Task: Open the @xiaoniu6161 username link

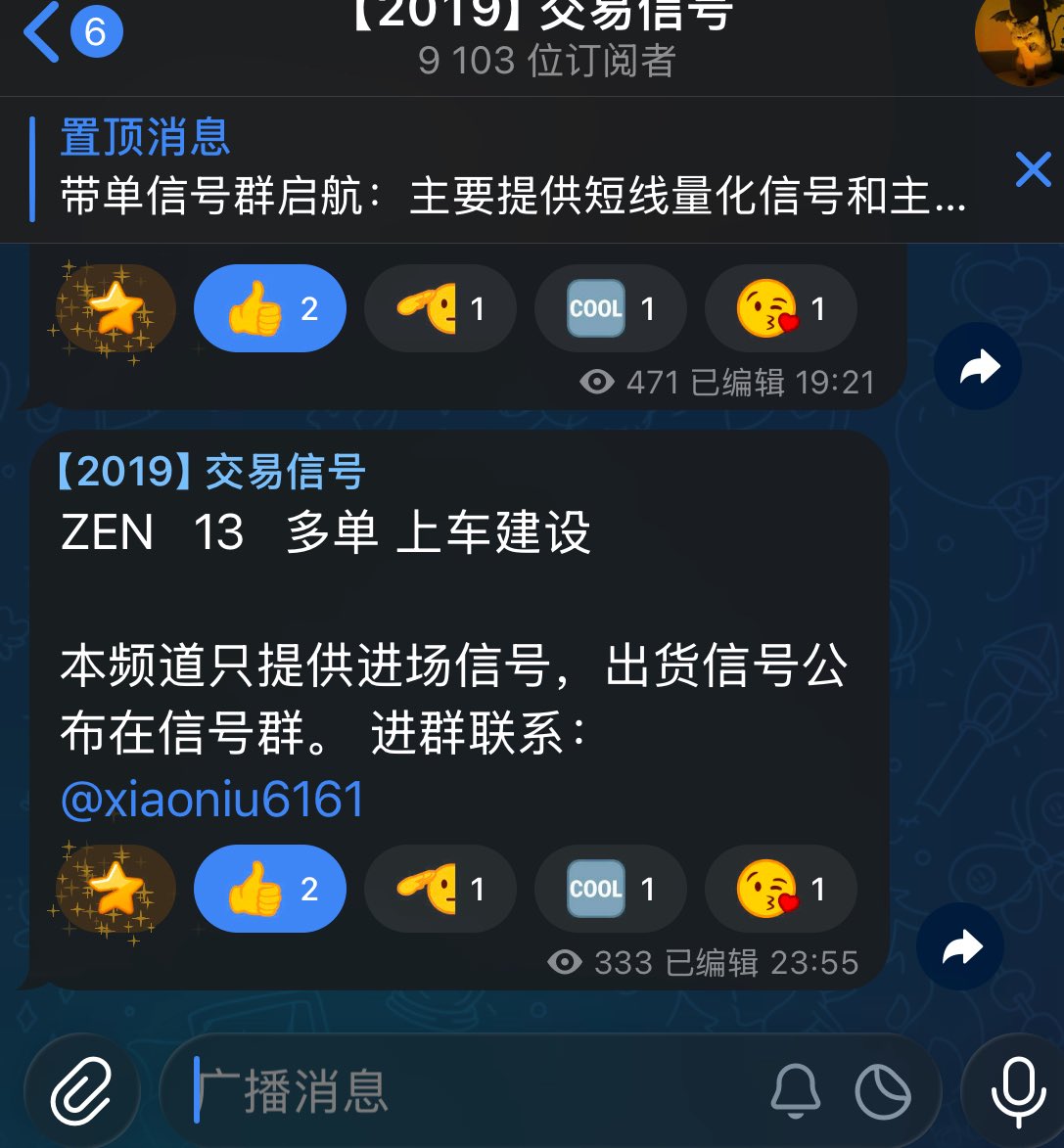Action: (212, 800)
